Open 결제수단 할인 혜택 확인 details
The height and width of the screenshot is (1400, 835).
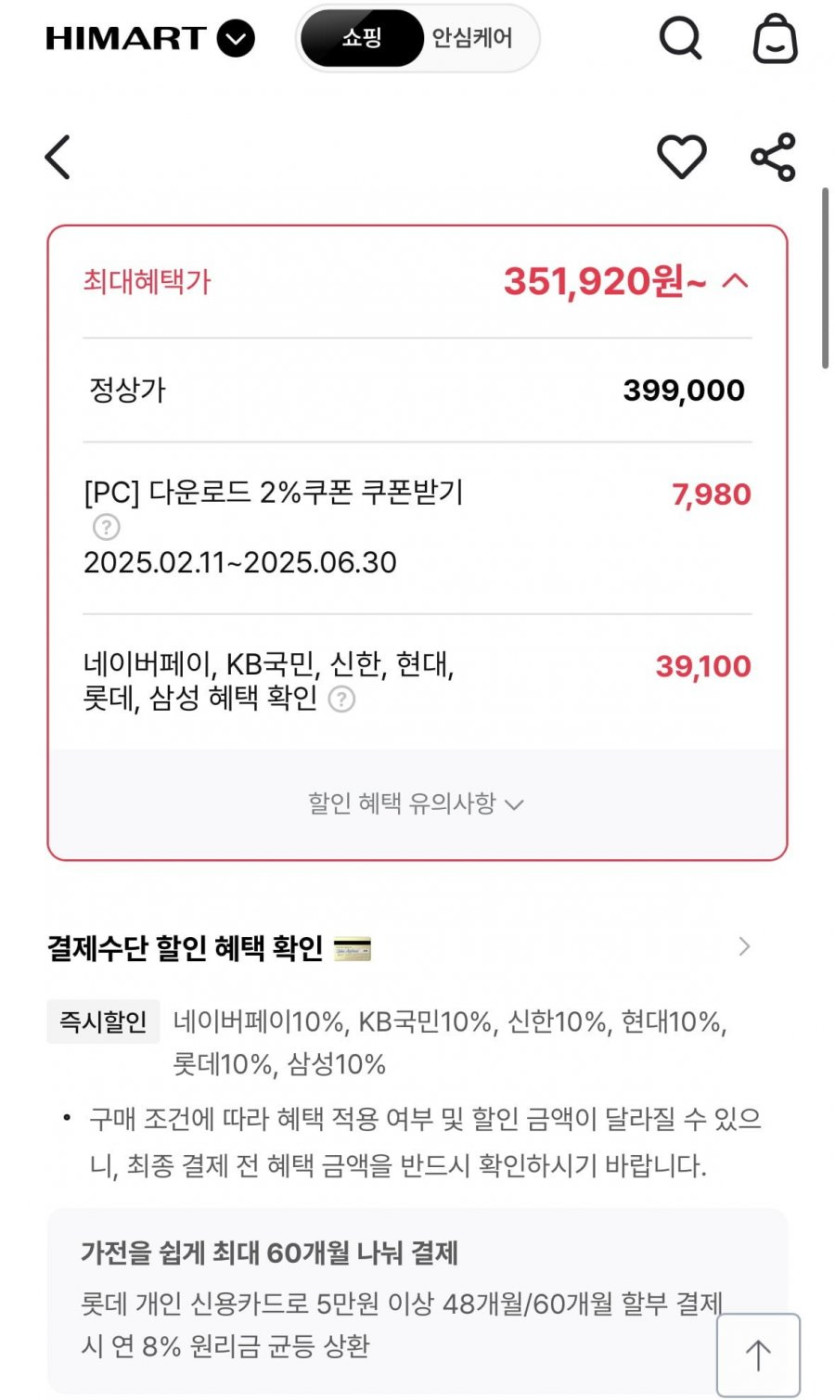point(743,947)
